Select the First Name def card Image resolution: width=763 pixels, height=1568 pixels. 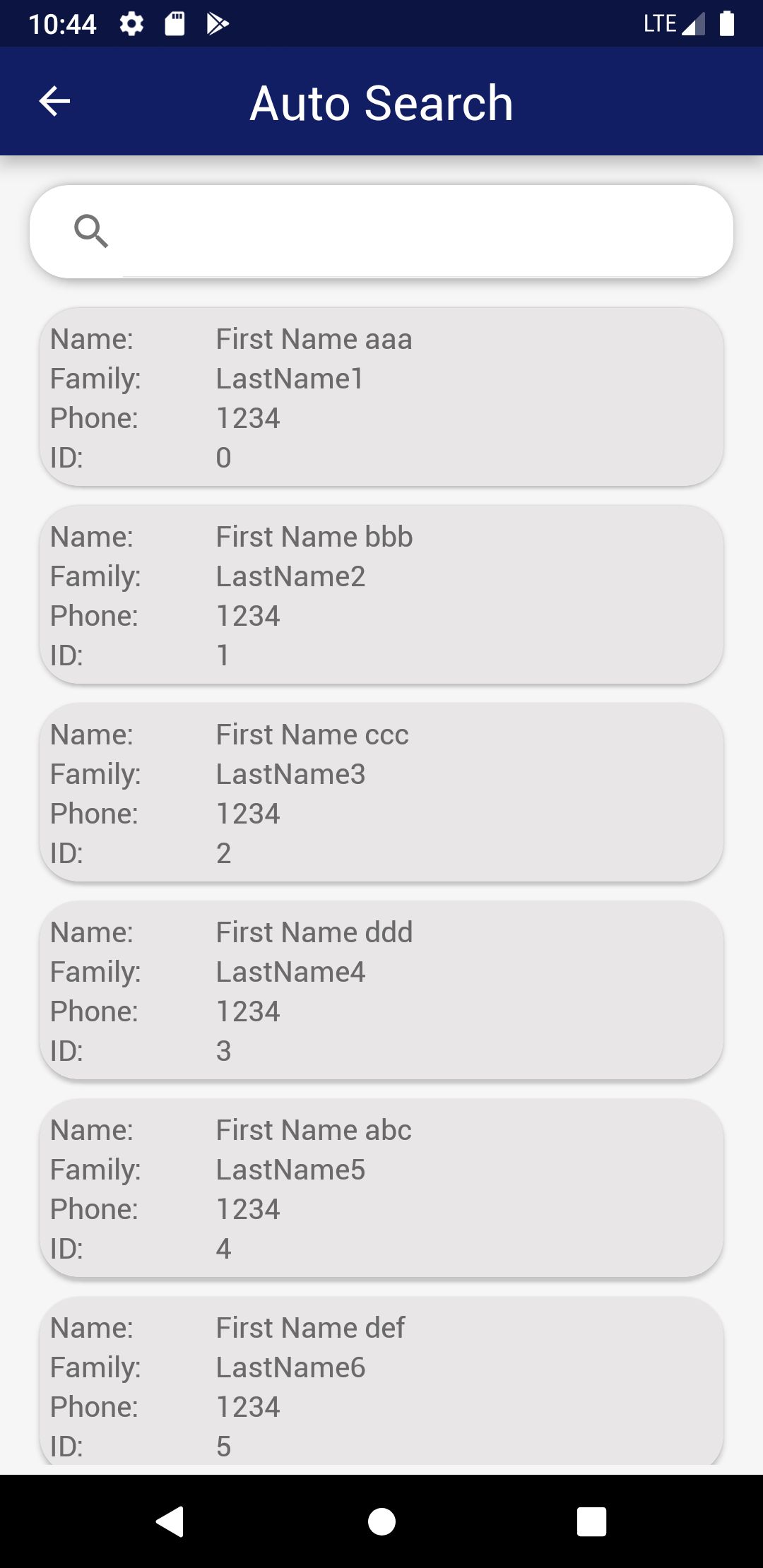coord(381,1381)
